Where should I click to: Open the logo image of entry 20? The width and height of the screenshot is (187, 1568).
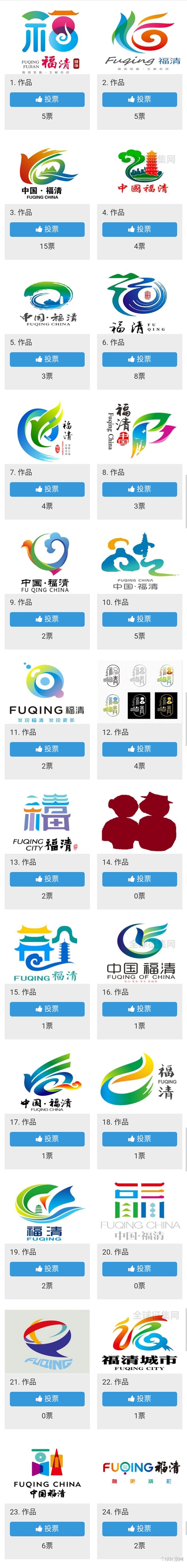click(x=140, y=1211)
